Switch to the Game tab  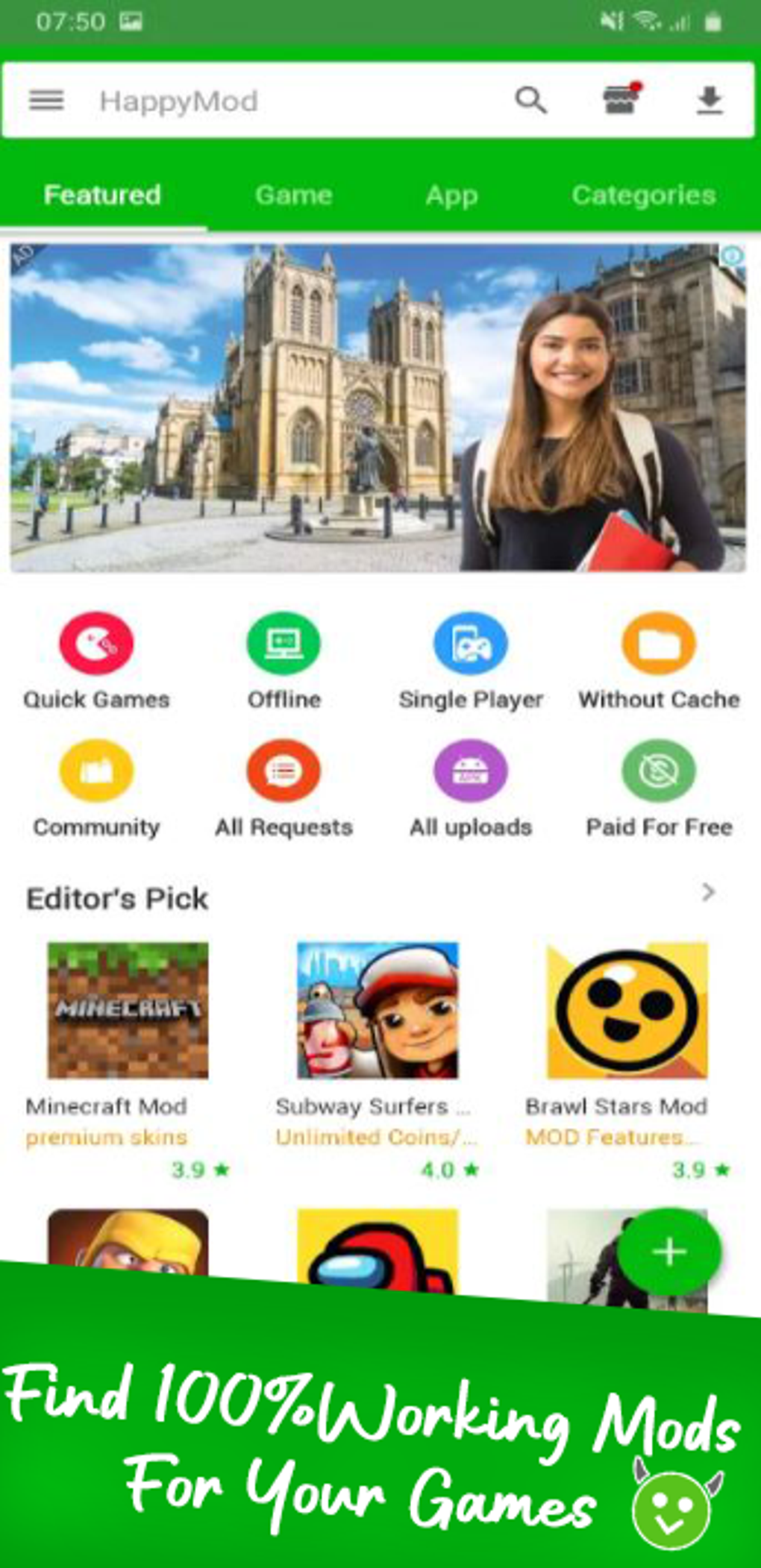click(x=293, y=195)
